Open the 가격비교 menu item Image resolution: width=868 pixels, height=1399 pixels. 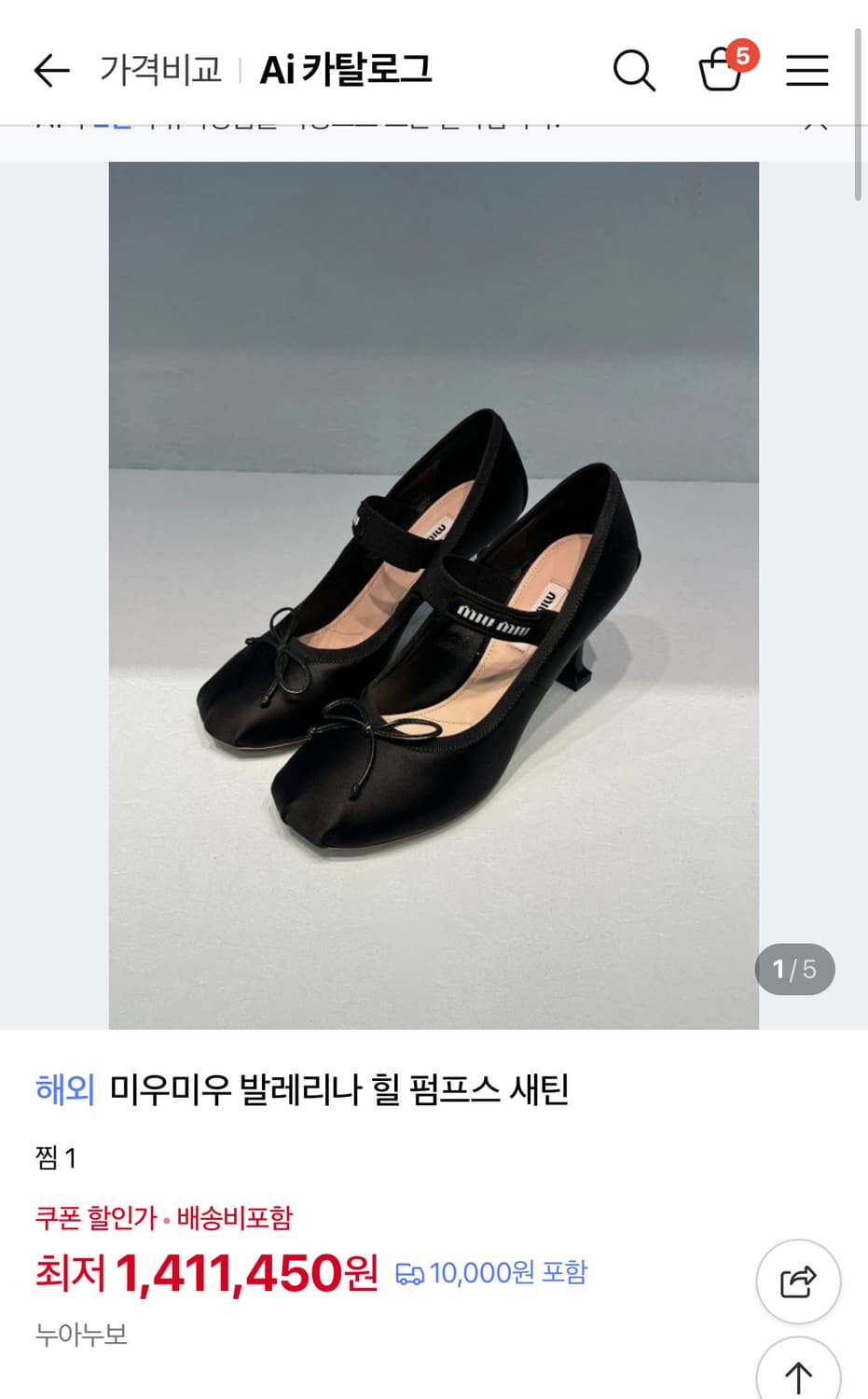(160, 70)
